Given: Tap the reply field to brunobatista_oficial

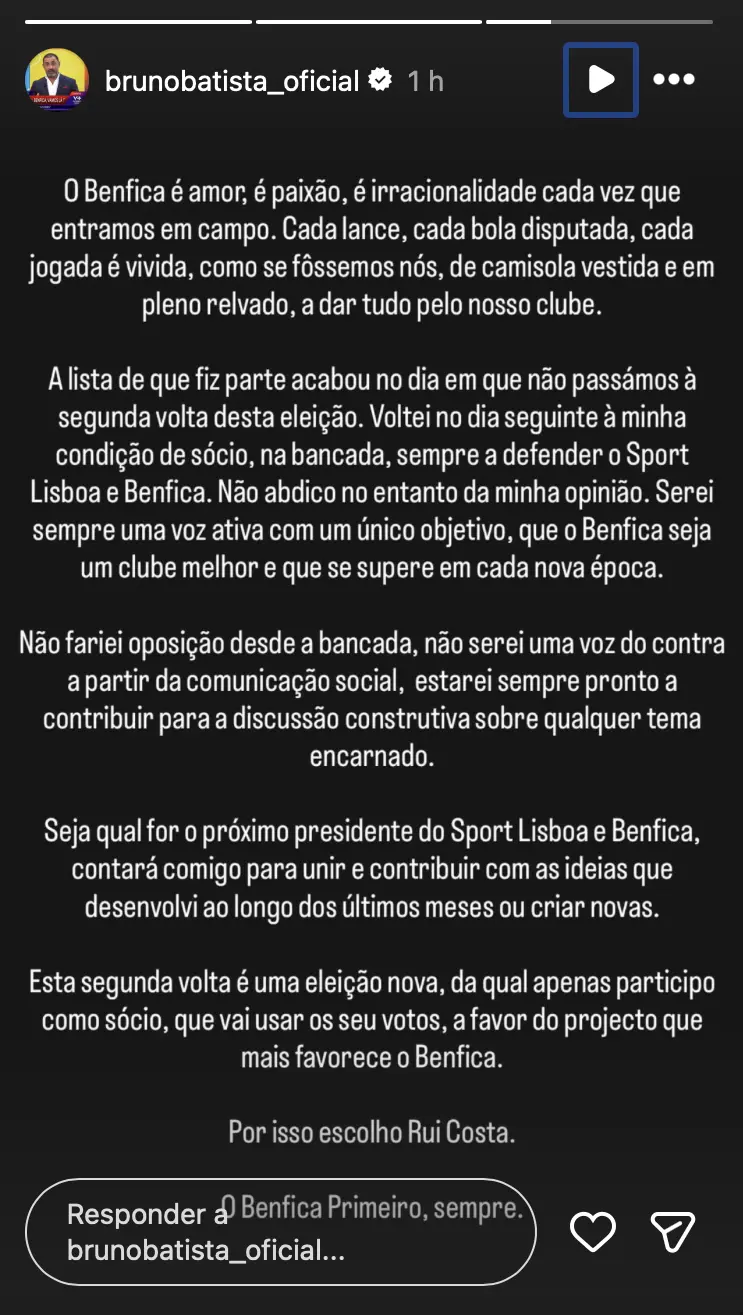Looking at the screenshot, I should [280, 1232].
